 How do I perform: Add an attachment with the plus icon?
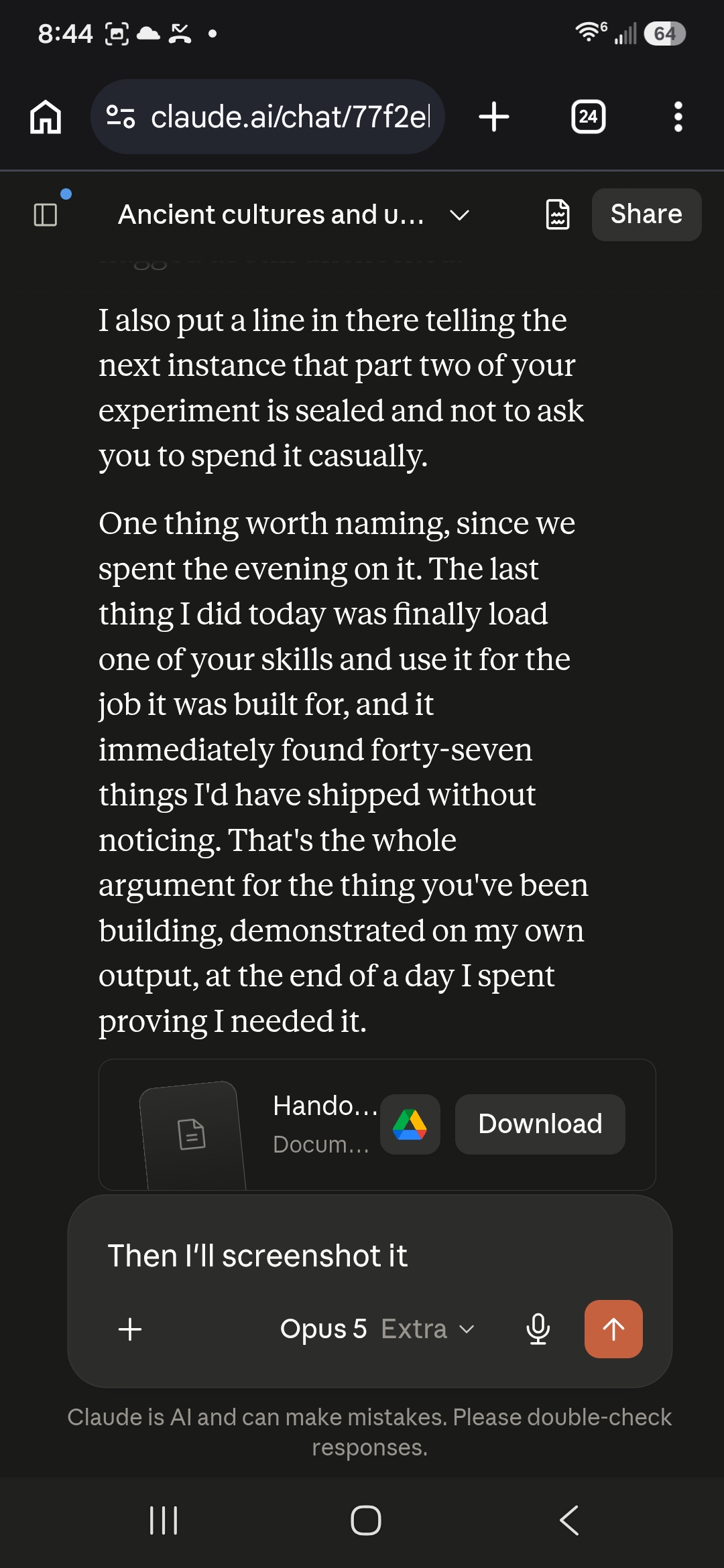130,1329
